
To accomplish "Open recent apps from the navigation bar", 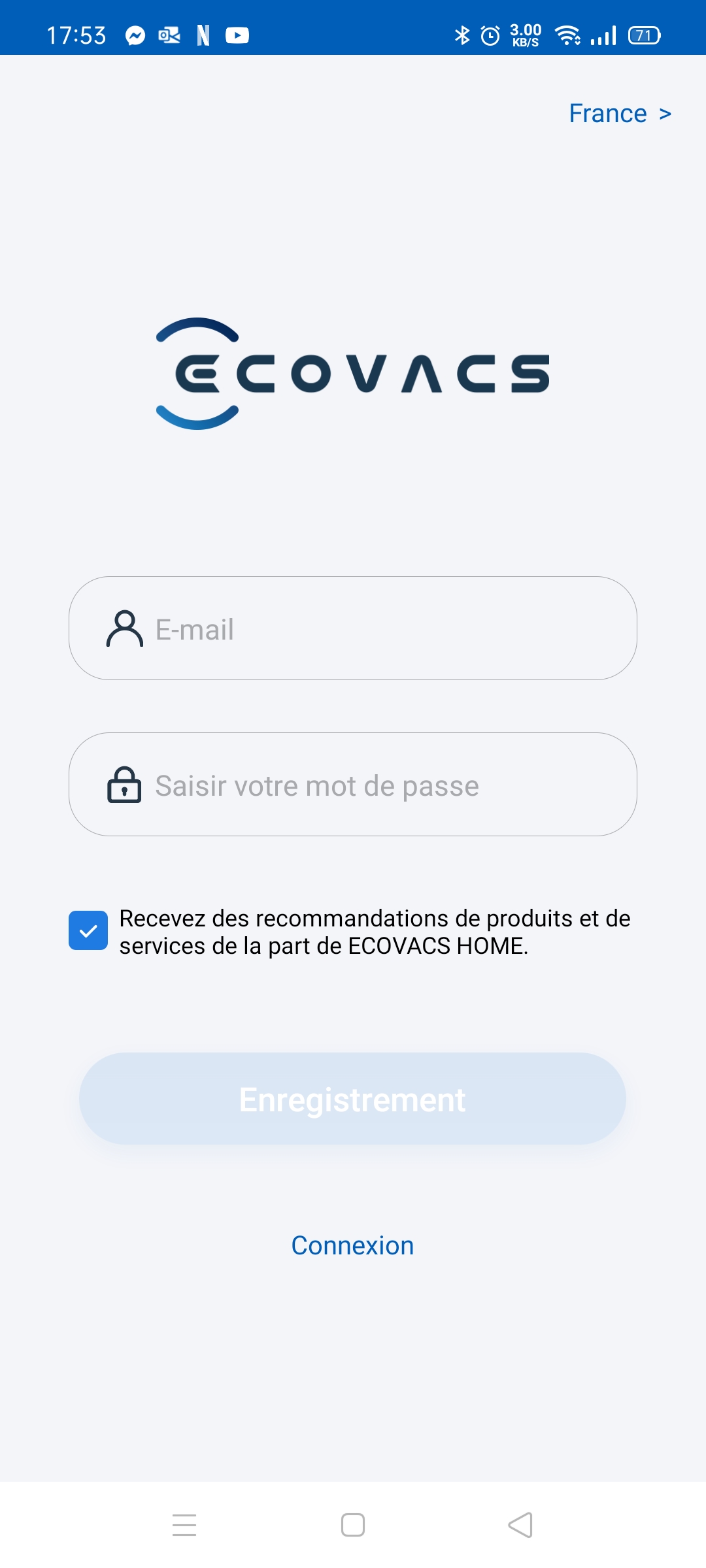I will tap(184, 1526).
